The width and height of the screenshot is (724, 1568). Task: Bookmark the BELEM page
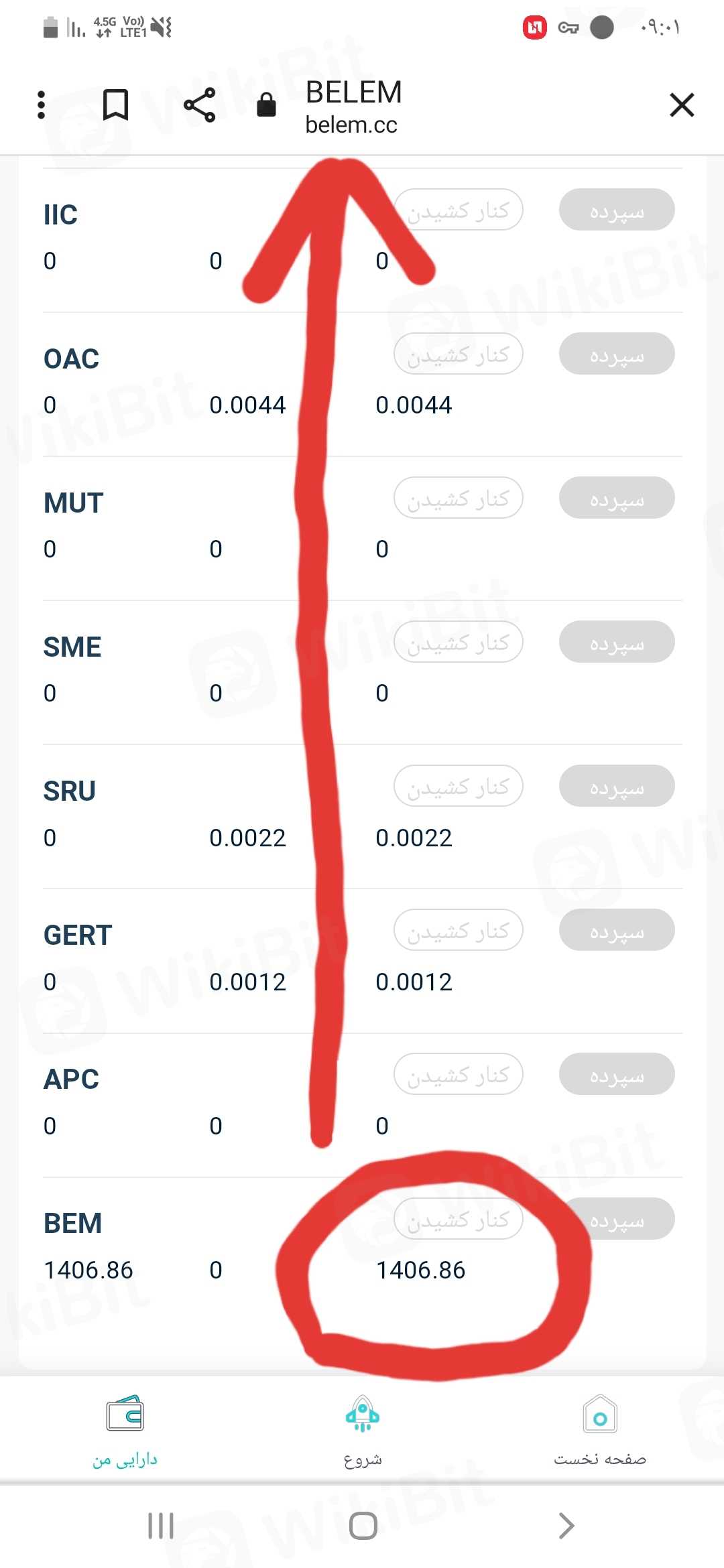tap(115, 105)
